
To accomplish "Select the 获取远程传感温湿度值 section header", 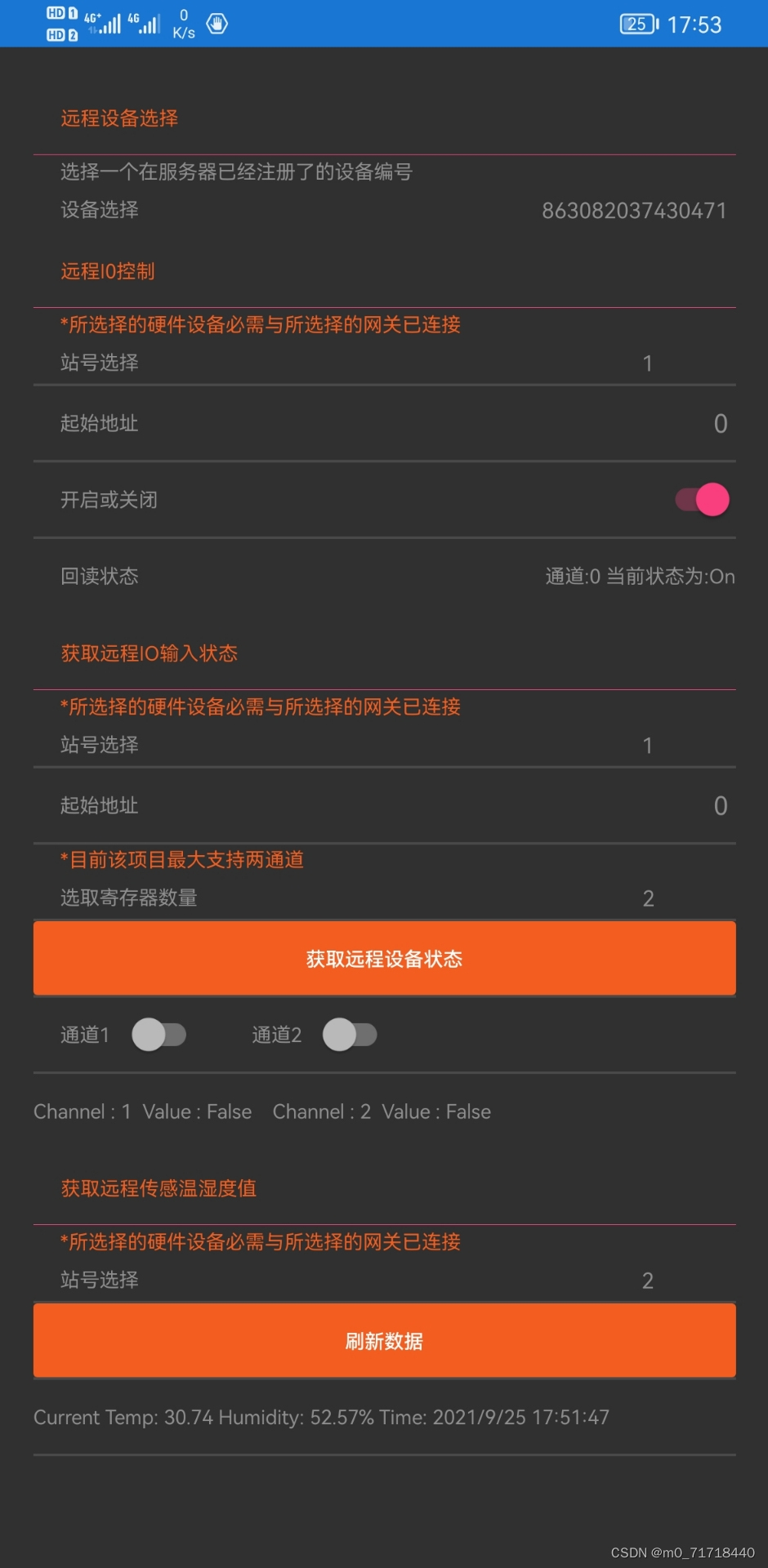I will [158, 1188].
